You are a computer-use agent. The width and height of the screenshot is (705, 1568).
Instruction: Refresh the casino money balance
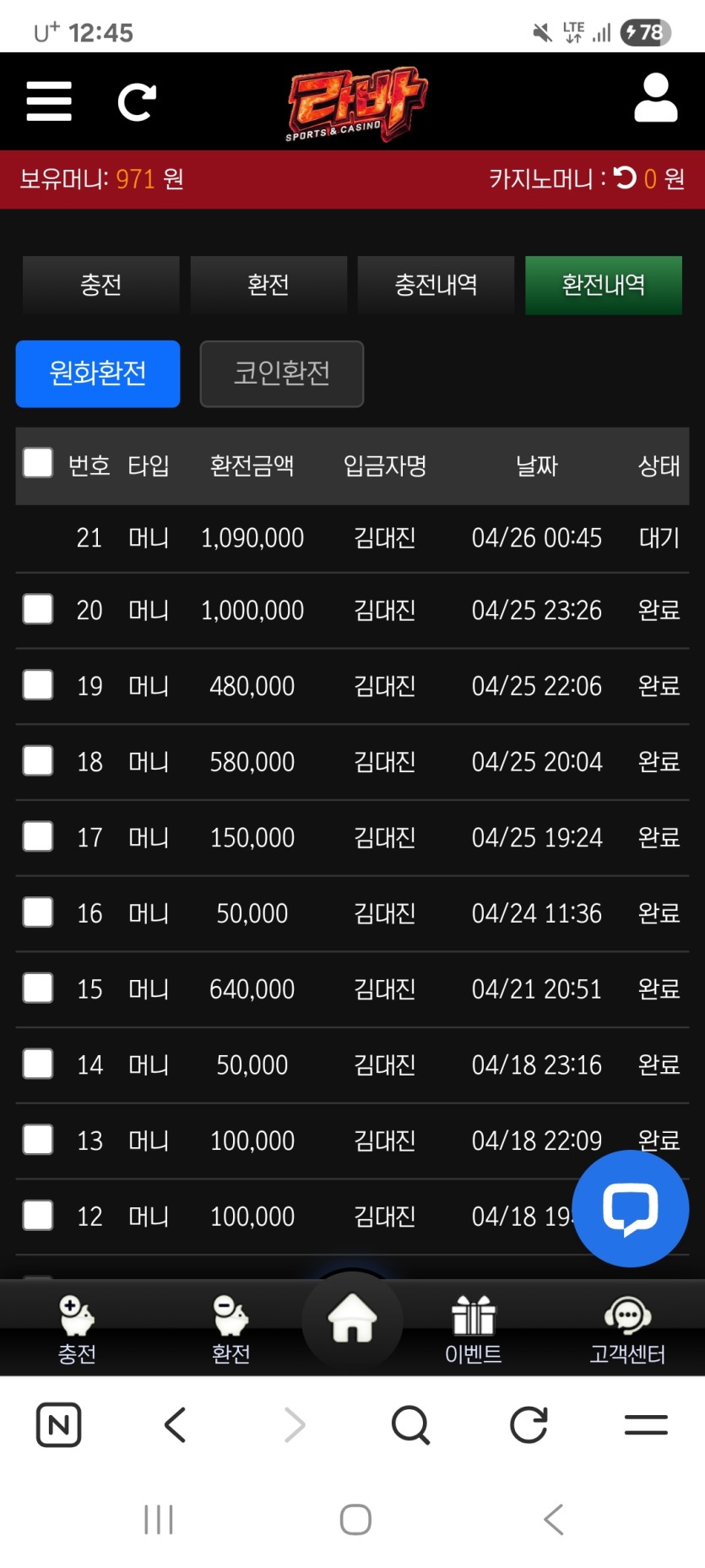click(x=625, y=177)
